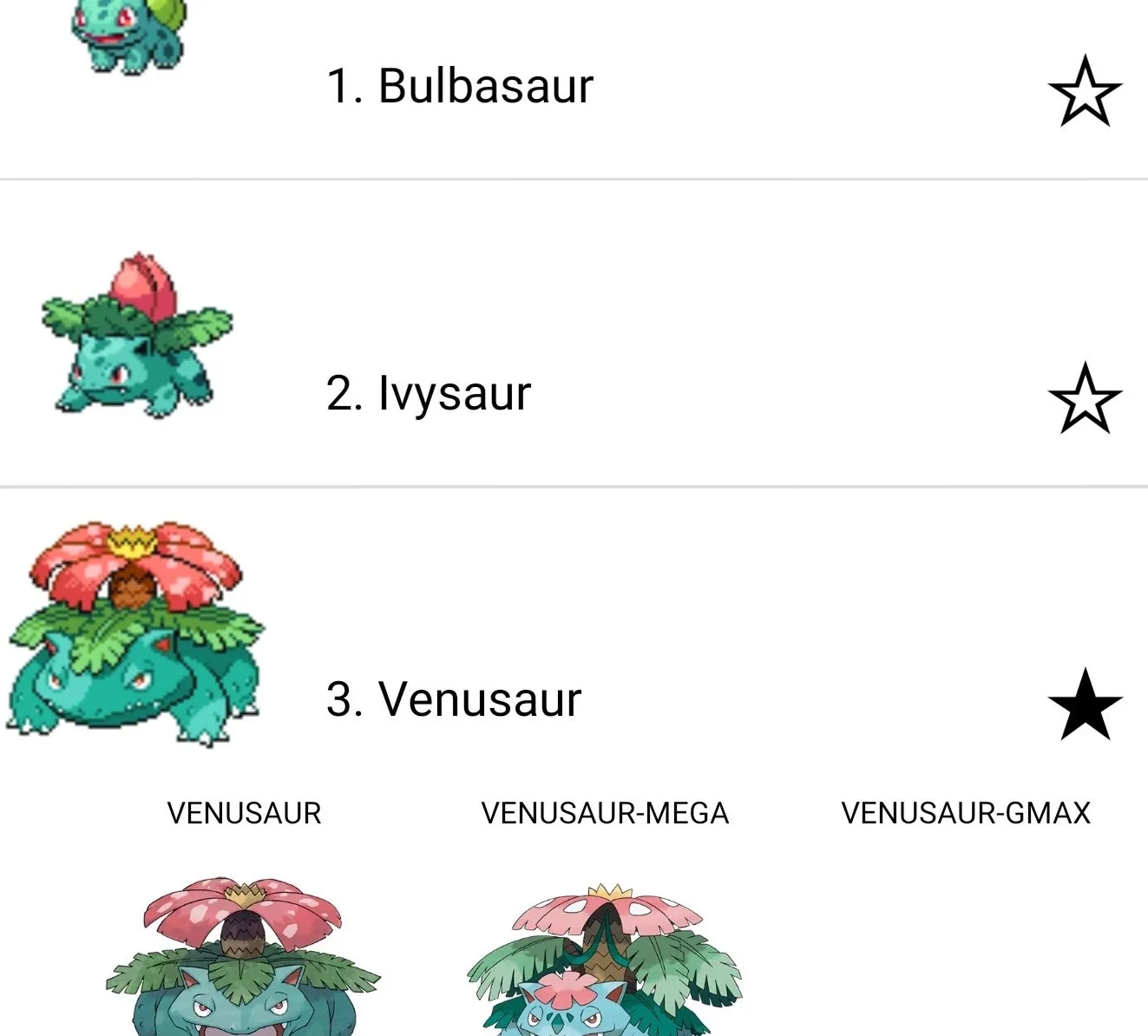Open the Bulbasaur entry
The image size is (1148, 1036).
(x=460, y=86)
